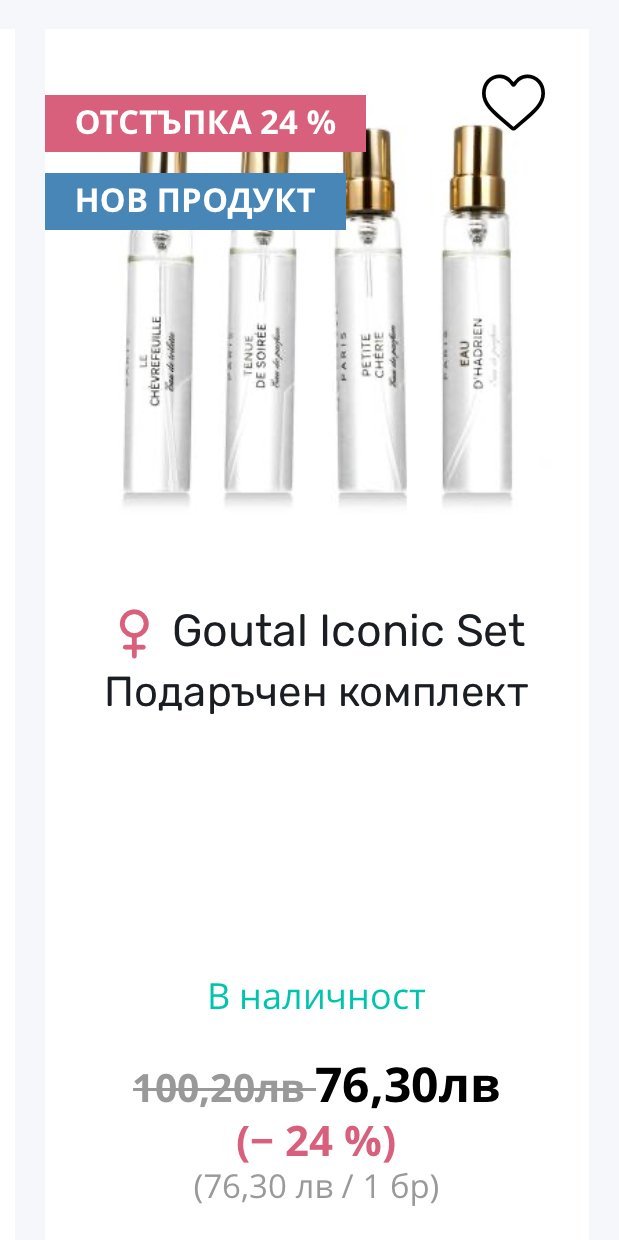Add Goutal Iconic Set to wishlist

[513, 102]
